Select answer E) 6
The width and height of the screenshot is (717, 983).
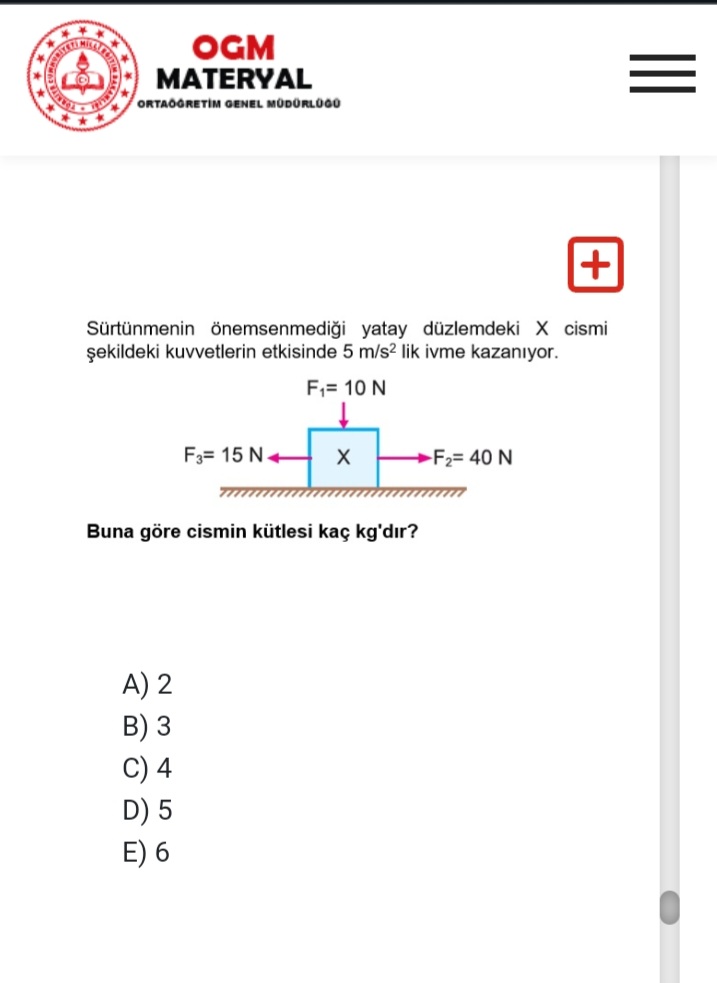147,853
